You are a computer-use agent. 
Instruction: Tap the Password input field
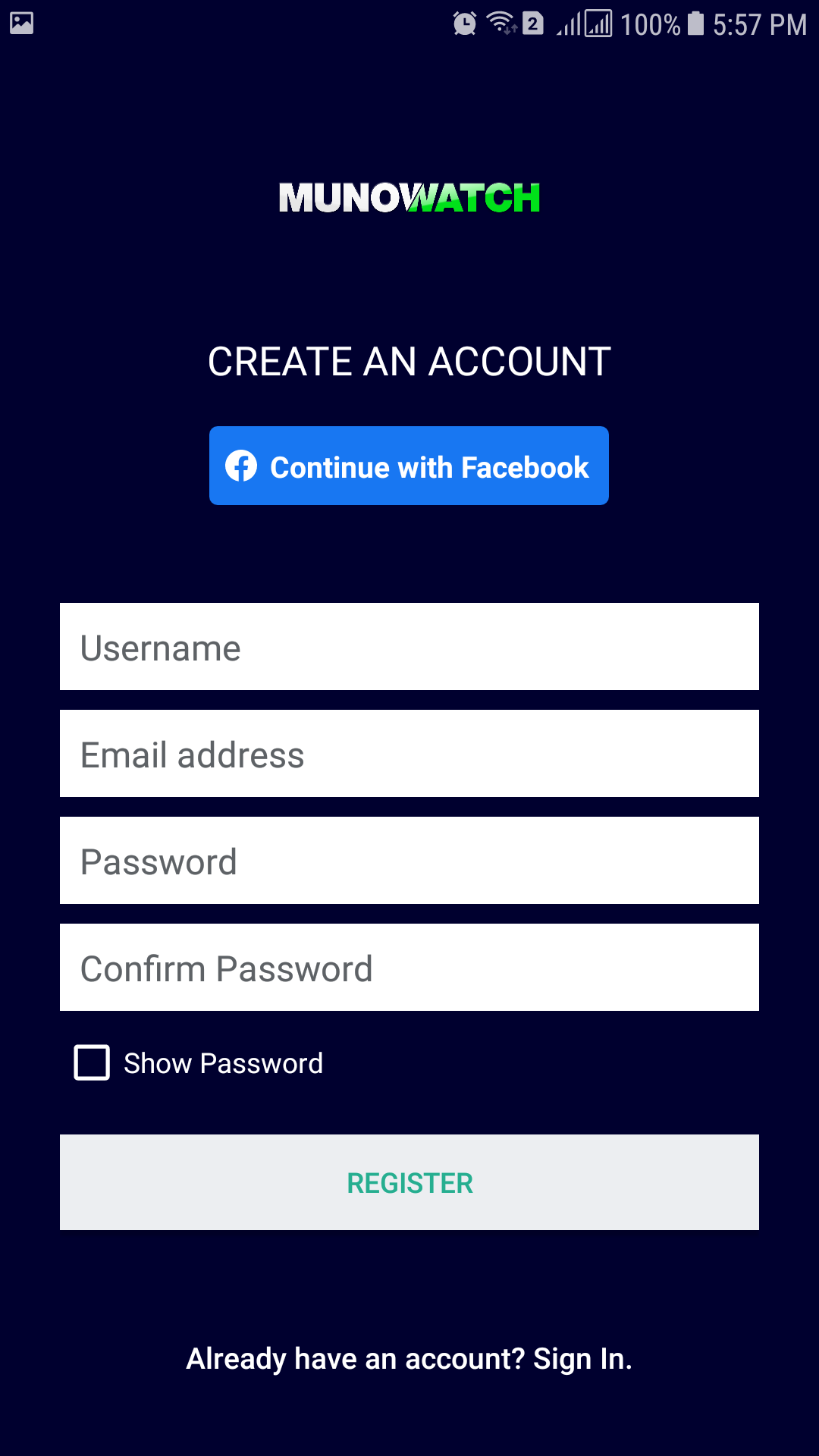[x=409, y=861]
